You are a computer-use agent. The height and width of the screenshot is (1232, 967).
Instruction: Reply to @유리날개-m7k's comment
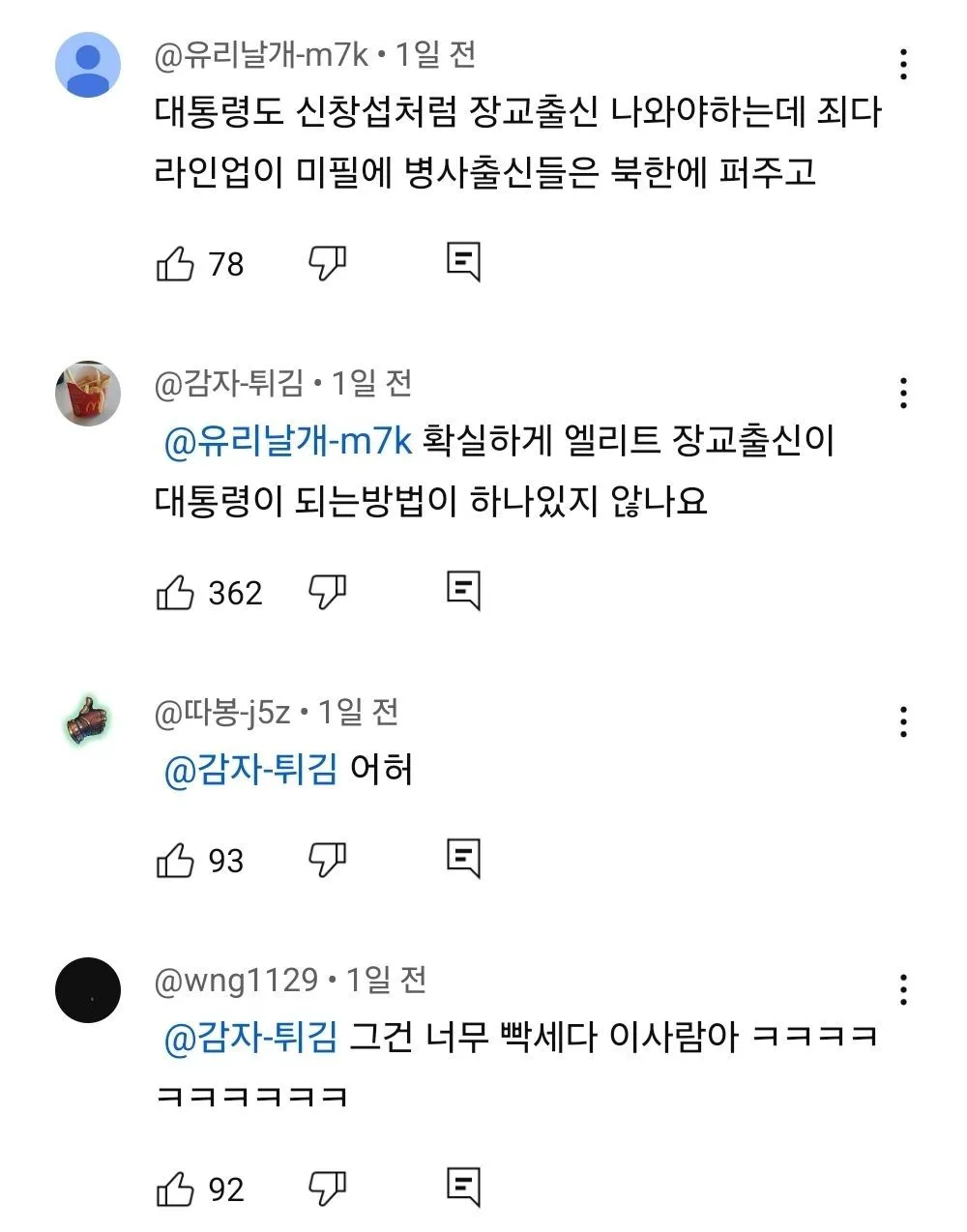click(x=463, y=262)
